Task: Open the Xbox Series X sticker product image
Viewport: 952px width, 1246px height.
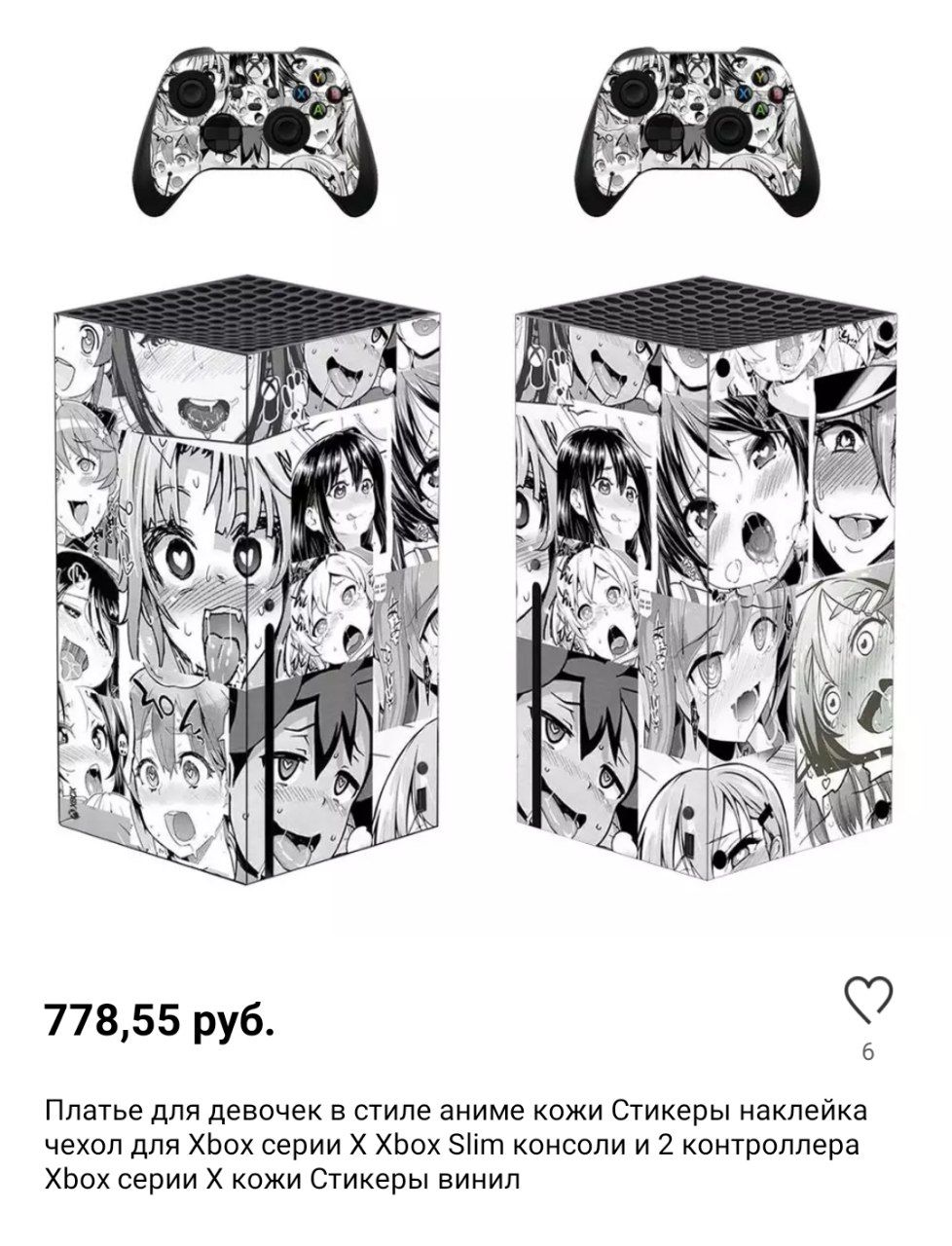Action: pos(476,487)
